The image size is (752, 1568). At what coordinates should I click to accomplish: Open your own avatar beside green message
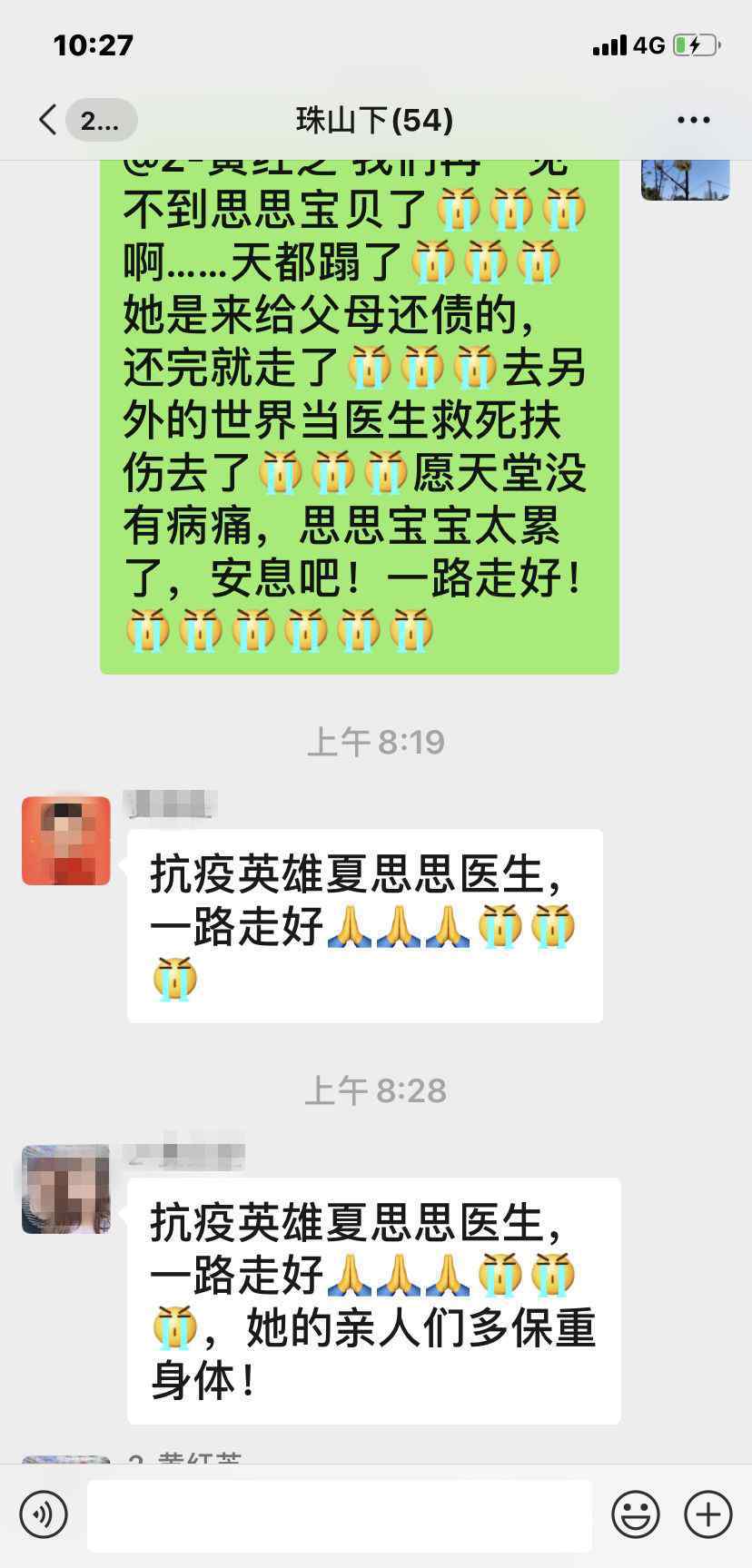coord(686,180)
